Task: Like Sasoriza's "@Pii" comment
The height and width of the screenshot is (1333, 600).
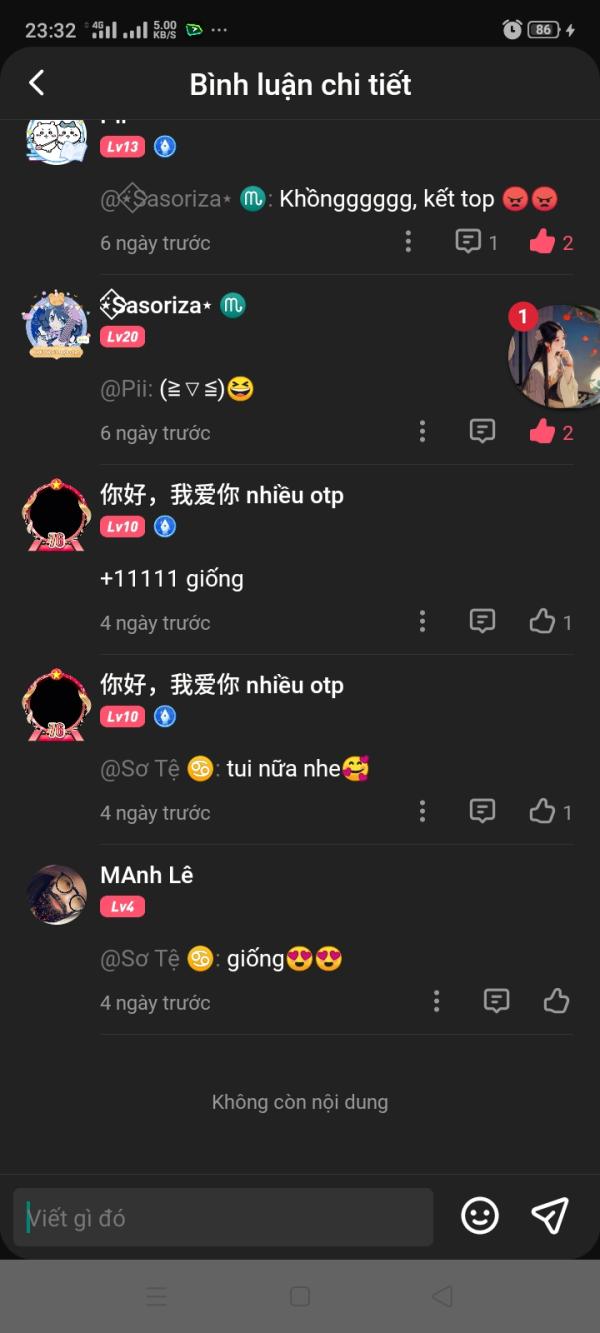Action: click(x=543, y=432)
